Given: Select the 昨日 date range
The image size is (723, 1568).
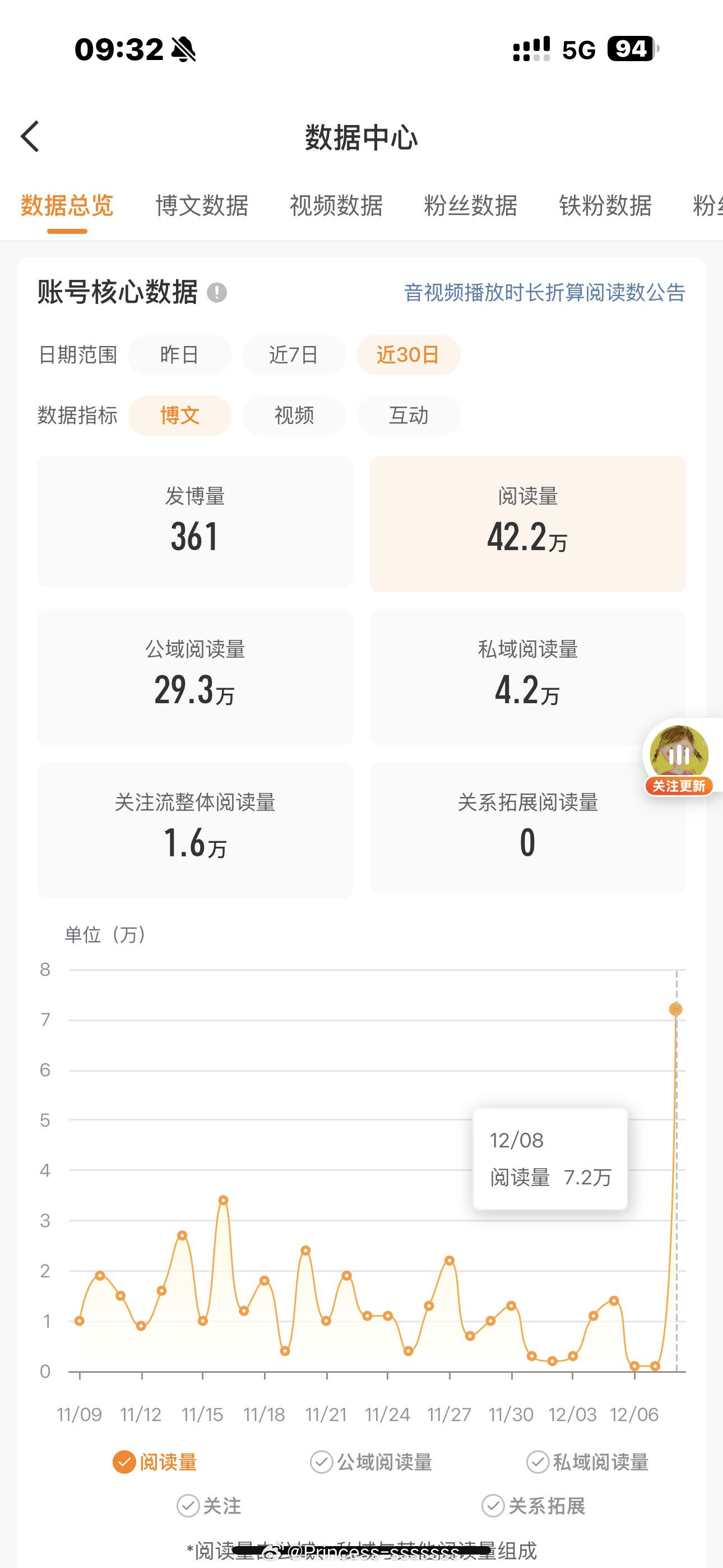Looking at the screenshot, I should click(179, 355).
